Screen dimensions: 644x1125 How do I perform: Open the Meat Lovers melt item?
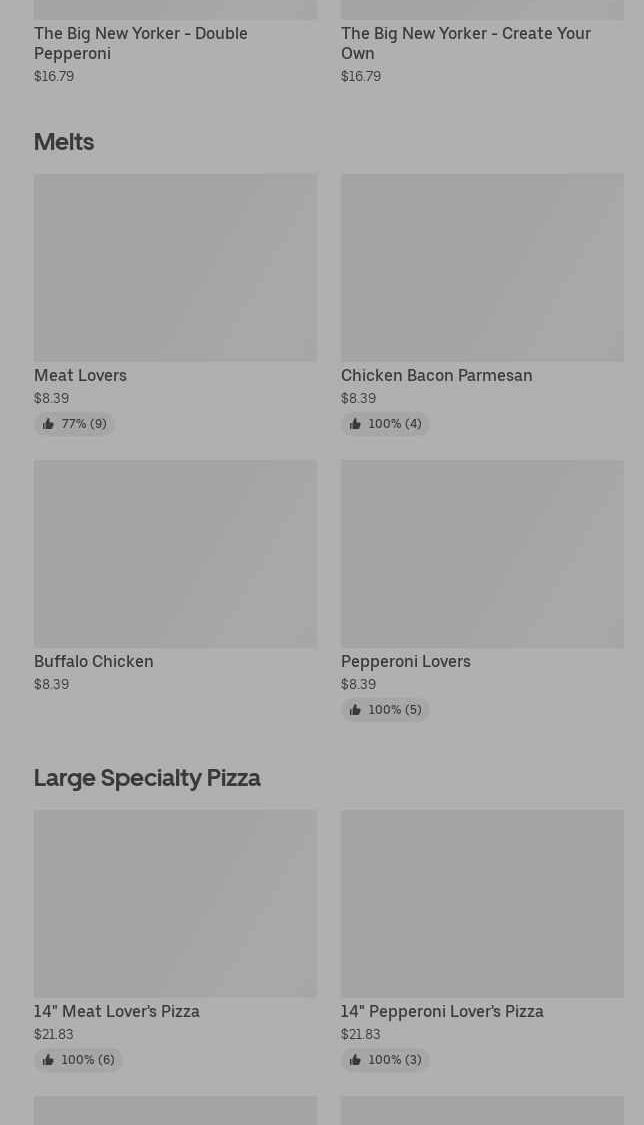tap(175, 268)
